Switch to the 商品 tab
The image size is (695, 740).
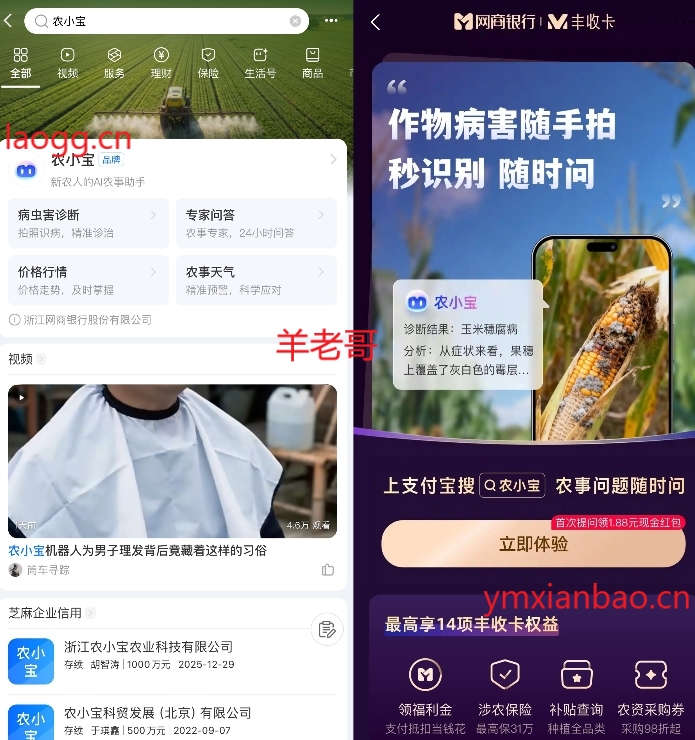[312, 62]
